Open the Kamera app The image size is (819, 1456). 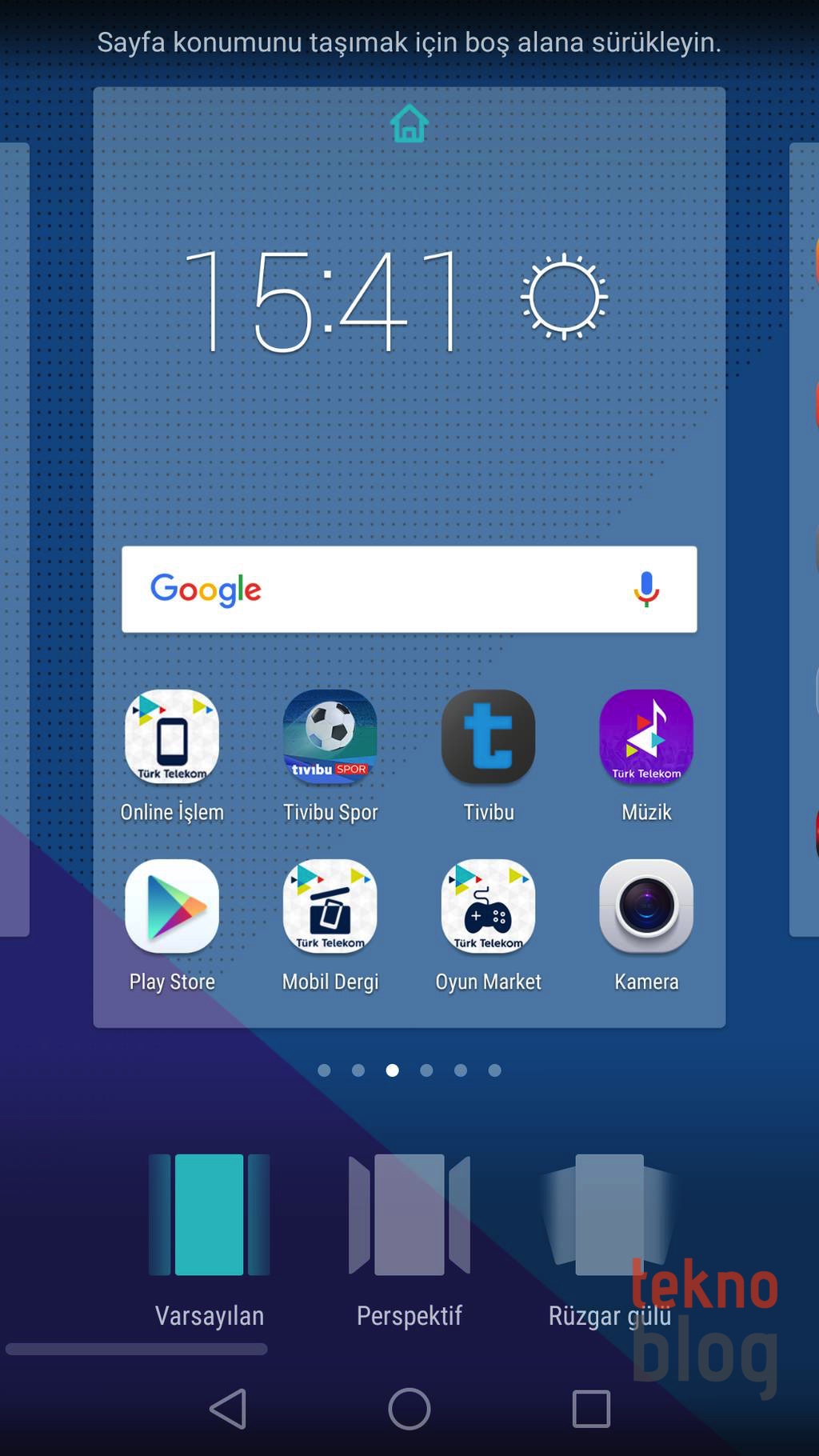coord(646,906)
